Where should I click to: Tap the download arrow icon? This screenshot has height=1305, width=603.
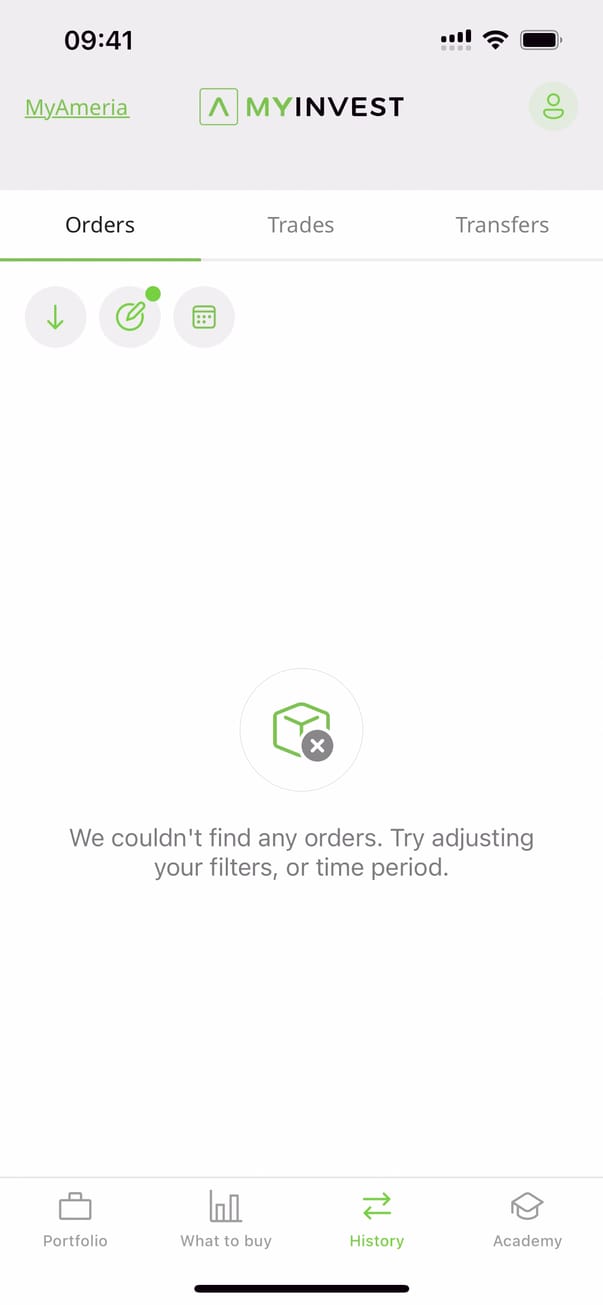(x=56, y=318)
